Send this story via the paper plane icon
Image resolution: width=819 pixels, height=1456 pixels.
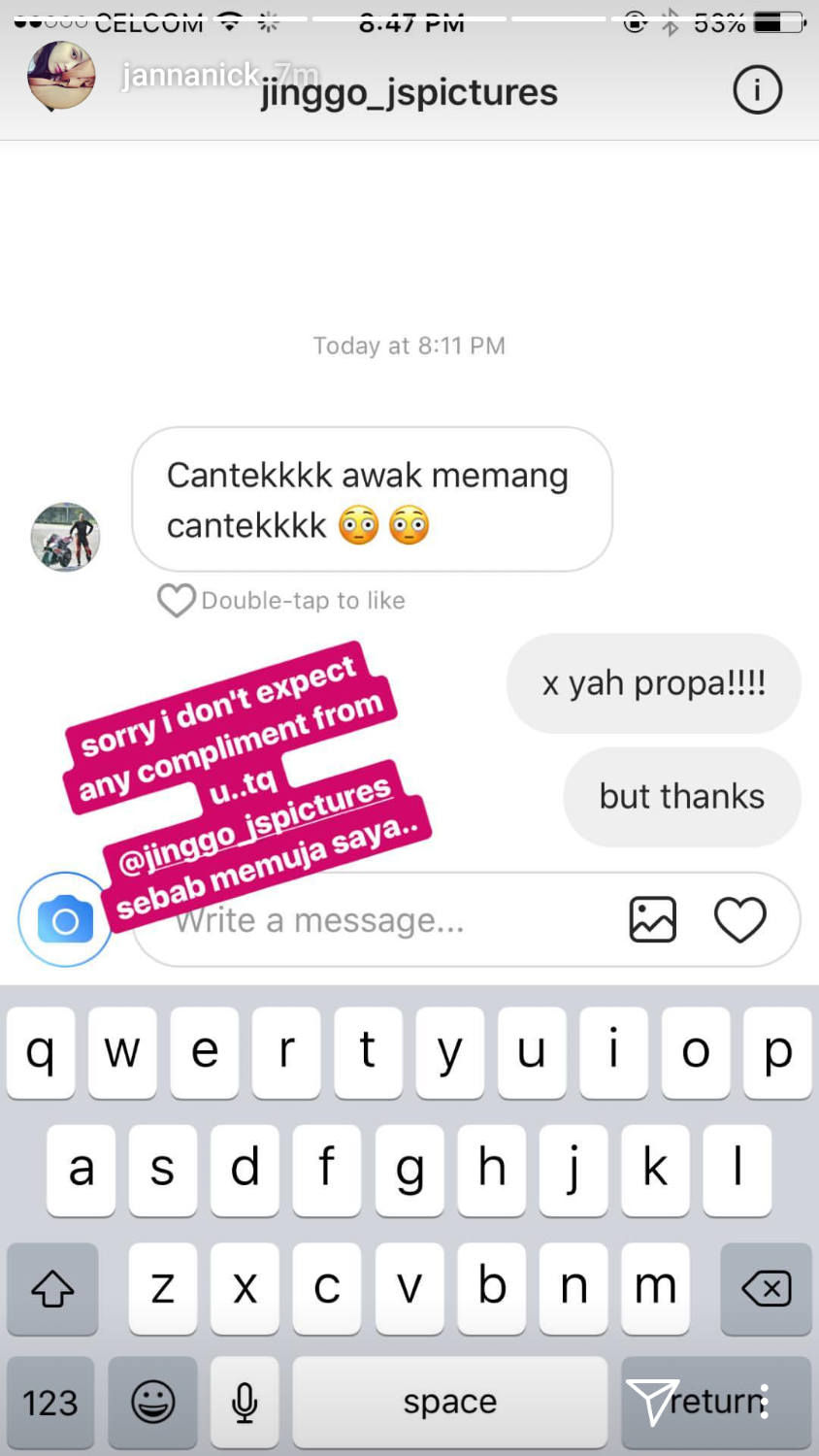coord(651,1402)
